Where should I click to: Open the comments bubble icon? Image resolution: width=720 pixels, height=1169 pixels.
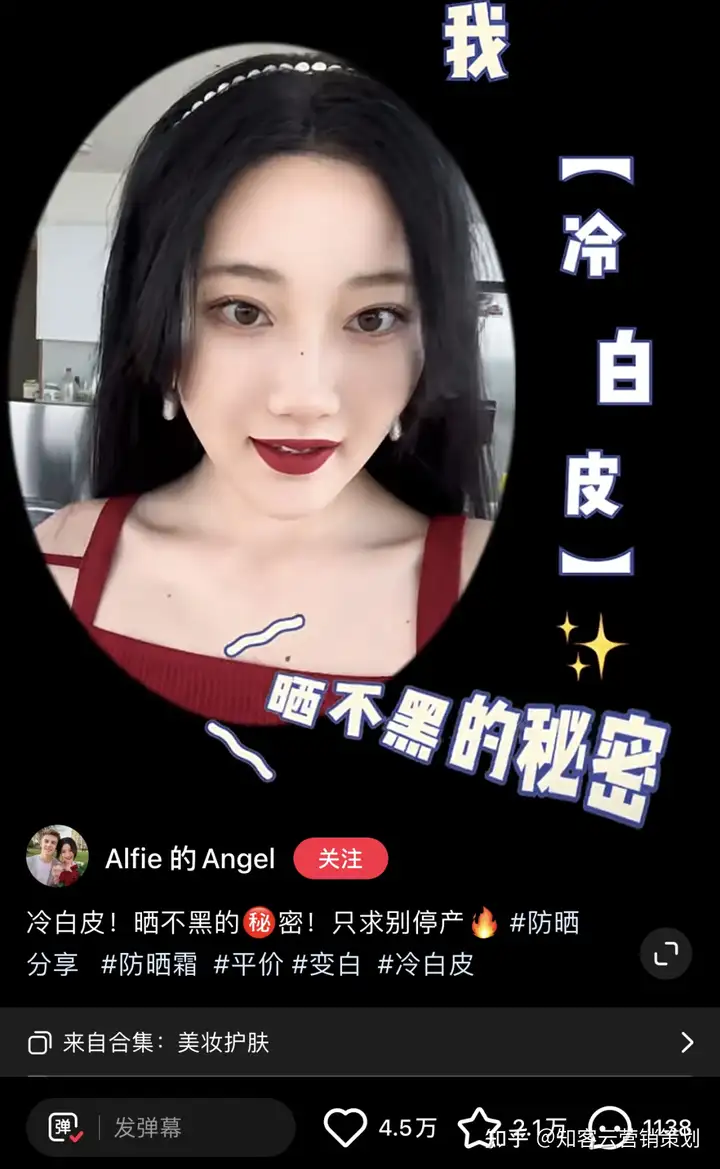609,1128
